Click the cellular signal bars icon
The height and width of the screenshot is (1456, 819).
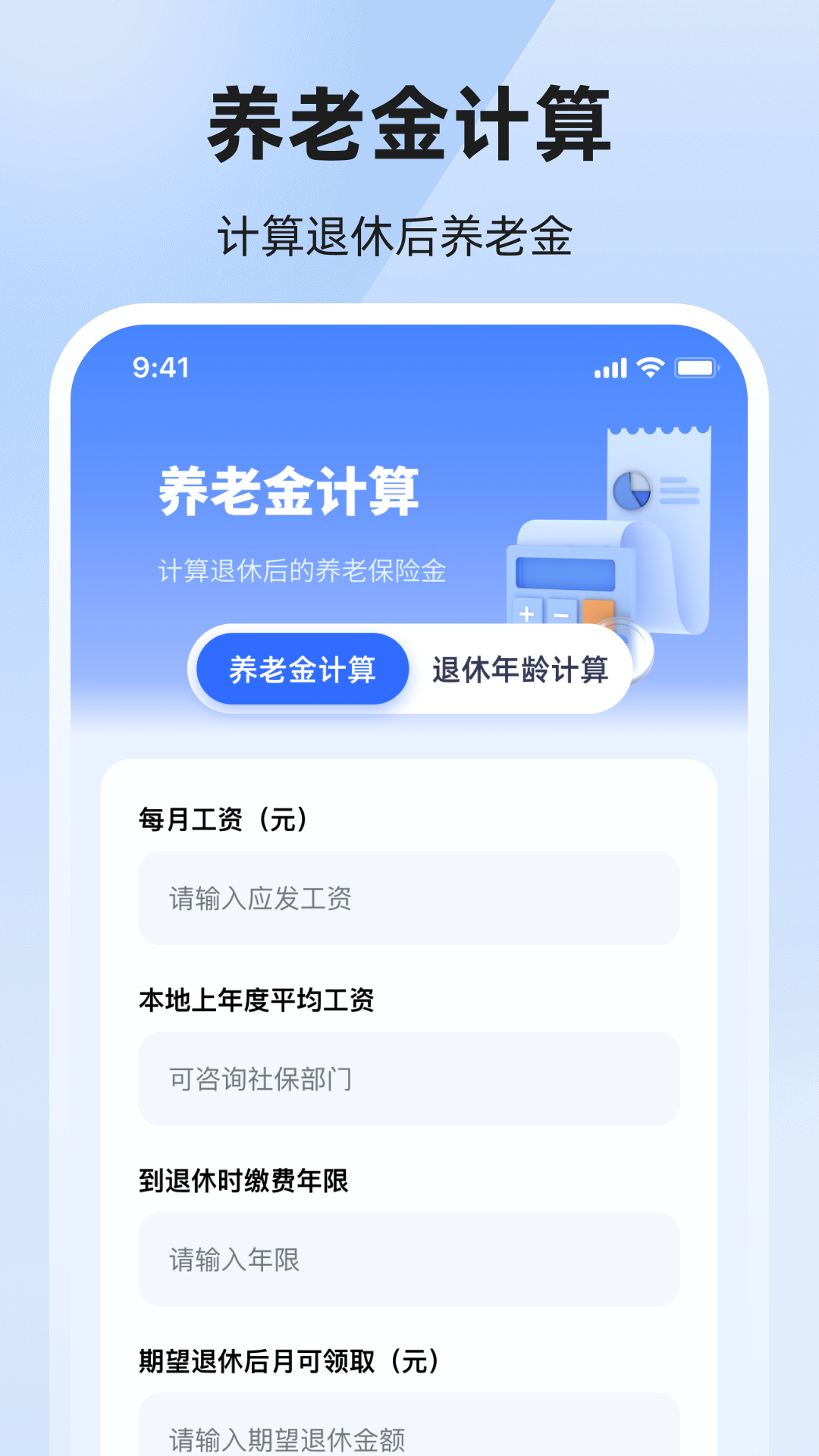click(609, 368)
